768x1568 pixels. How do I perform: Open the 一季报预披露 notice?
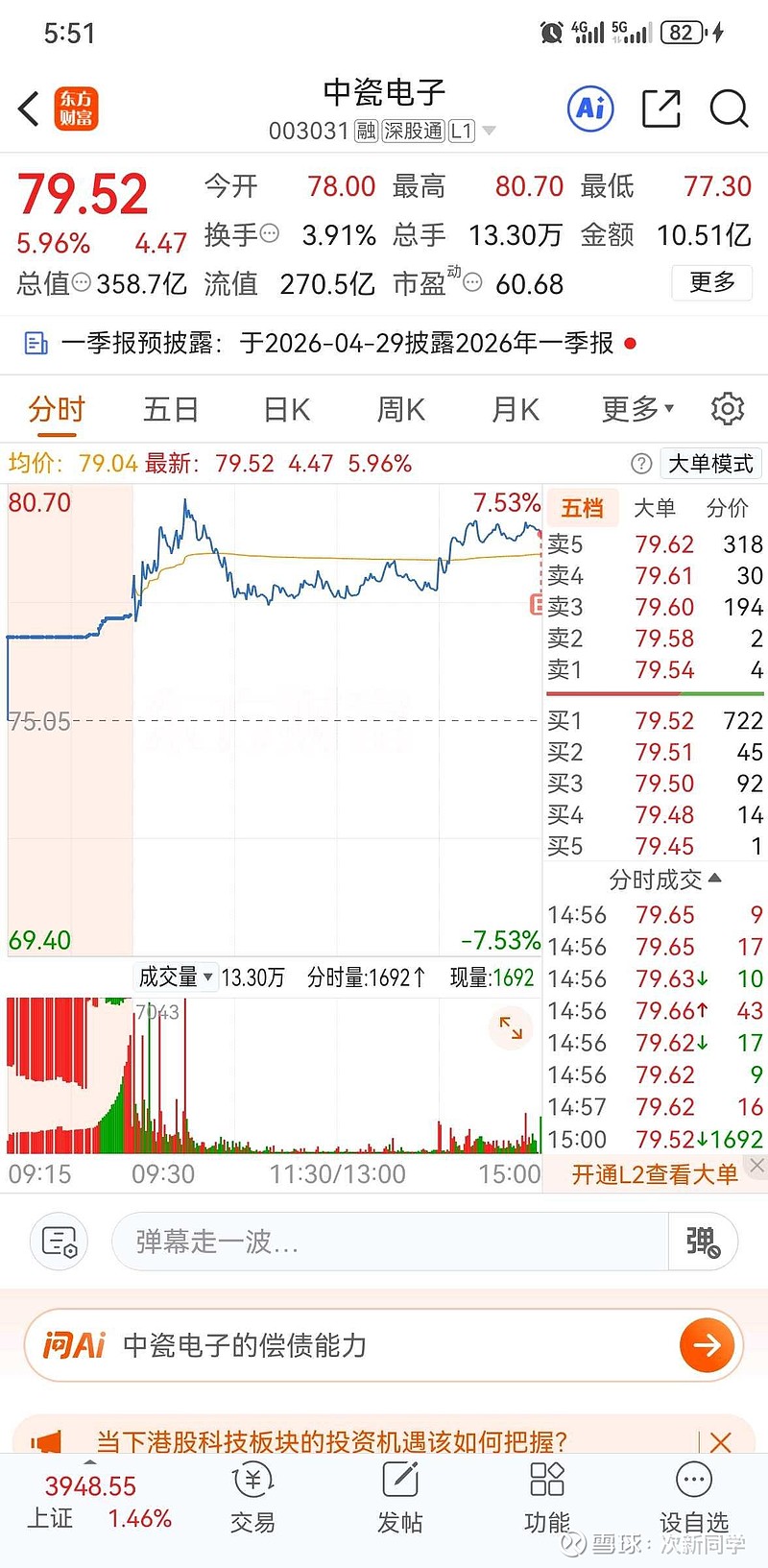click(x=336, y=343)
